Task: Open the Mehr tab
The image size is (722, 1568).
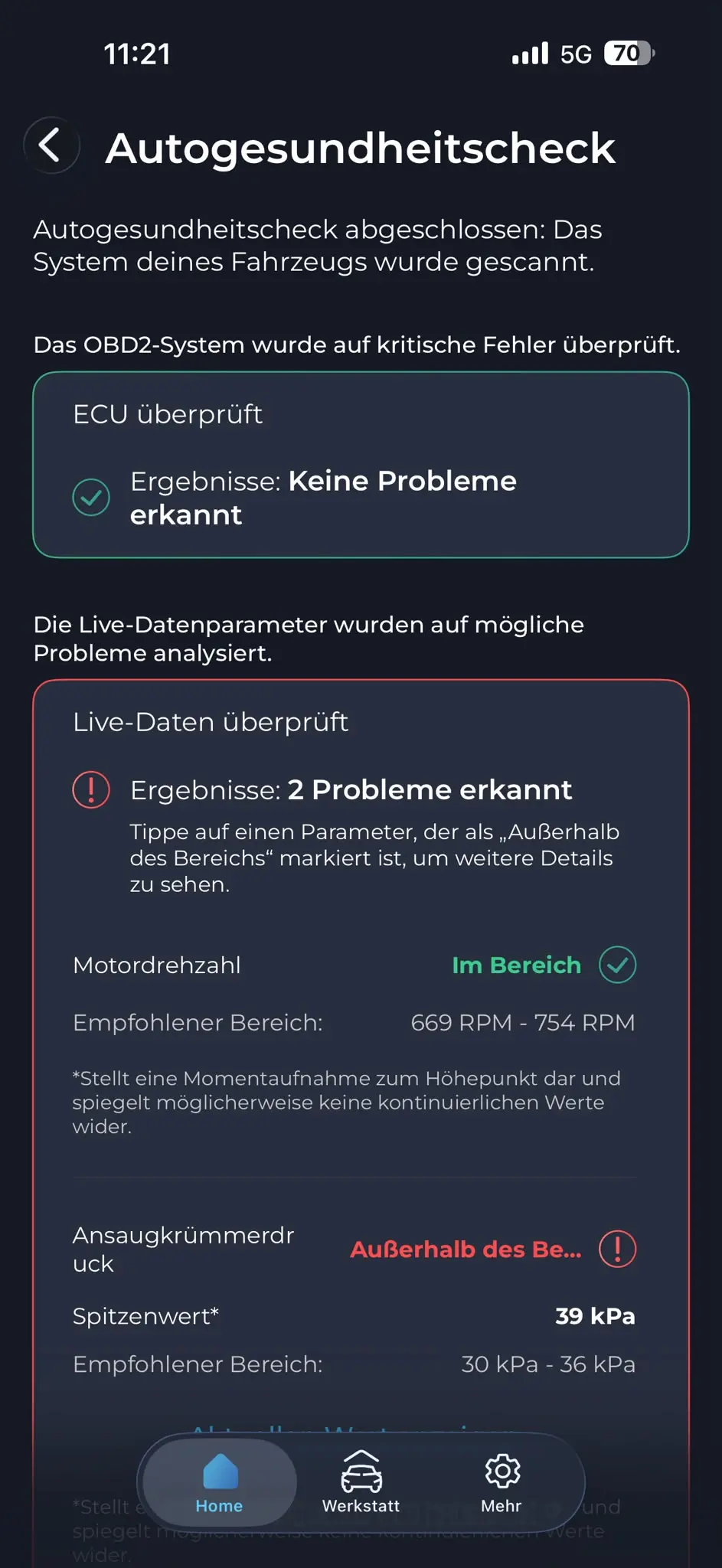Action: tap(501, 1483)
